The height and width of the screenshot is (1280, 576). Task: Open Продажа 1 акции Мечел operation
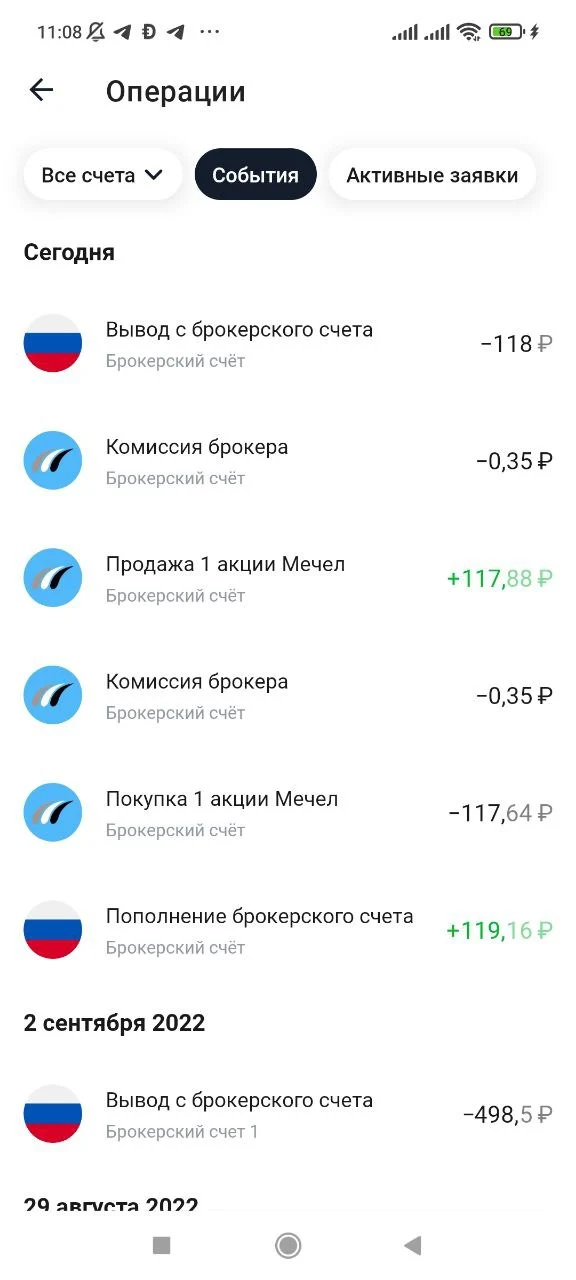(288, 578)
